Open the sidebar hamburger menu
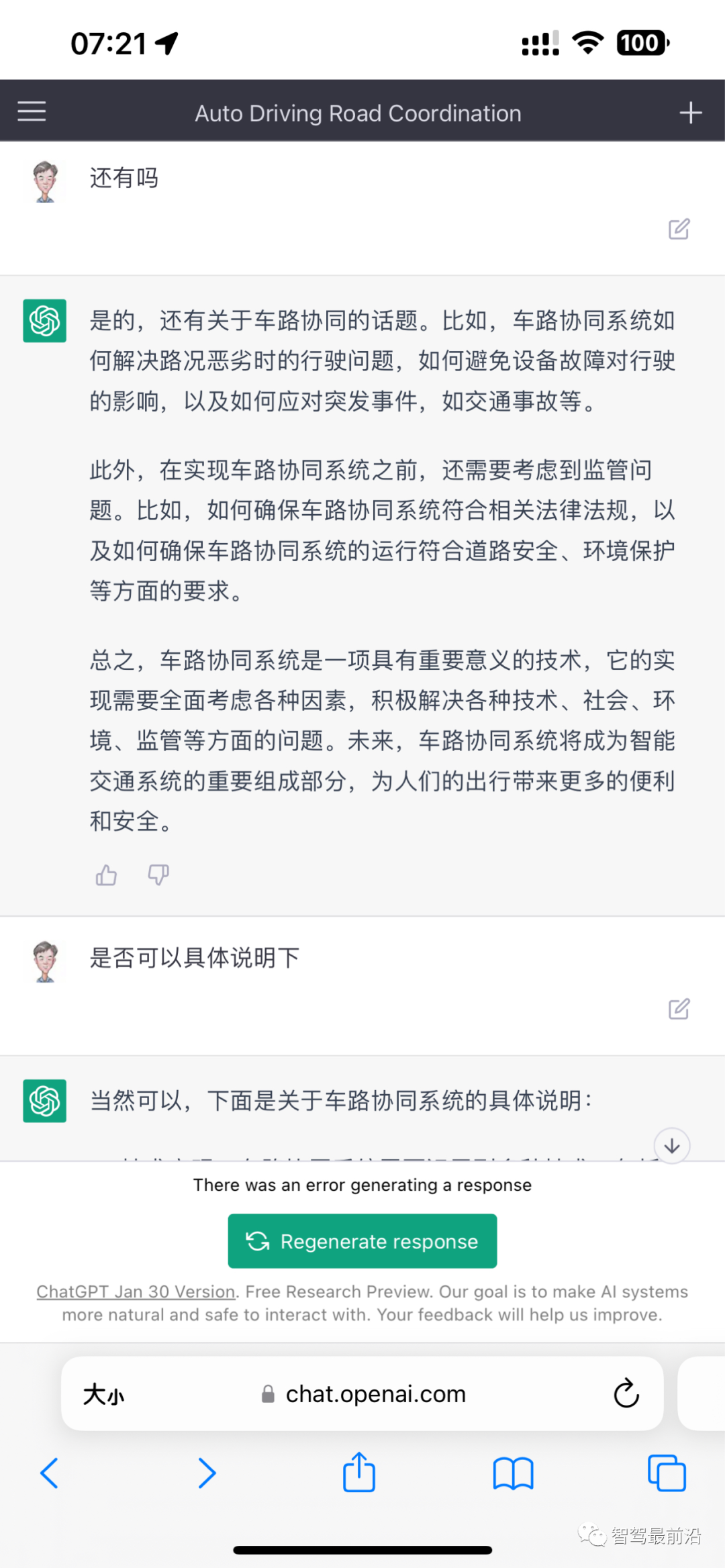This screenshot has width=725, height=1568. coord(30,111)
